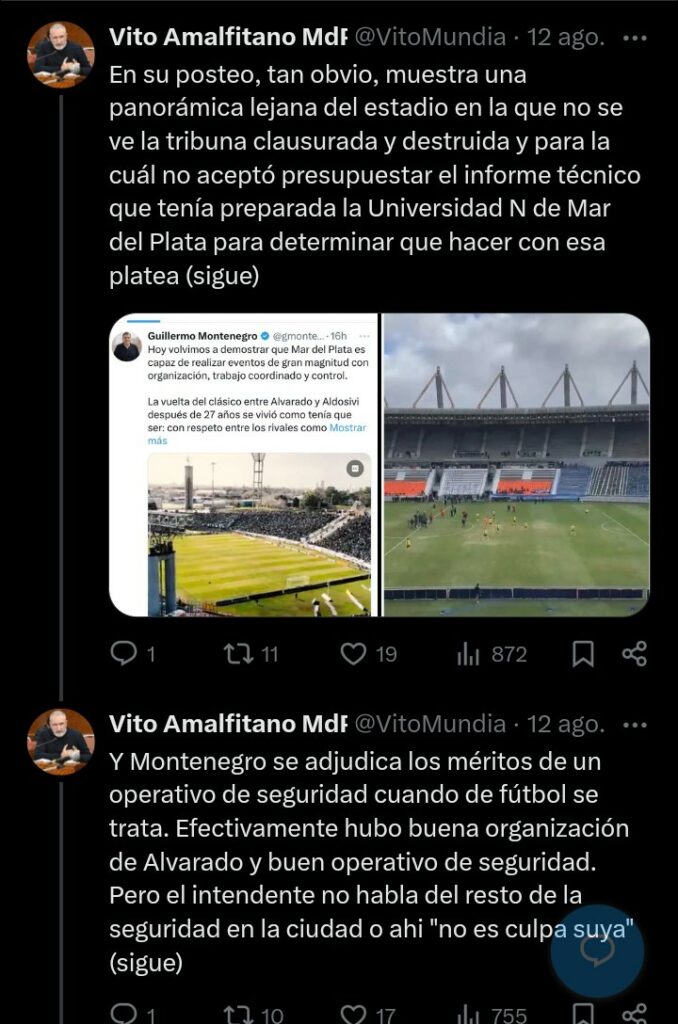
Task: Open Vito Amalfitano's avatar on the first tweet
Action: pyautogui.click(x=61, y=55)
